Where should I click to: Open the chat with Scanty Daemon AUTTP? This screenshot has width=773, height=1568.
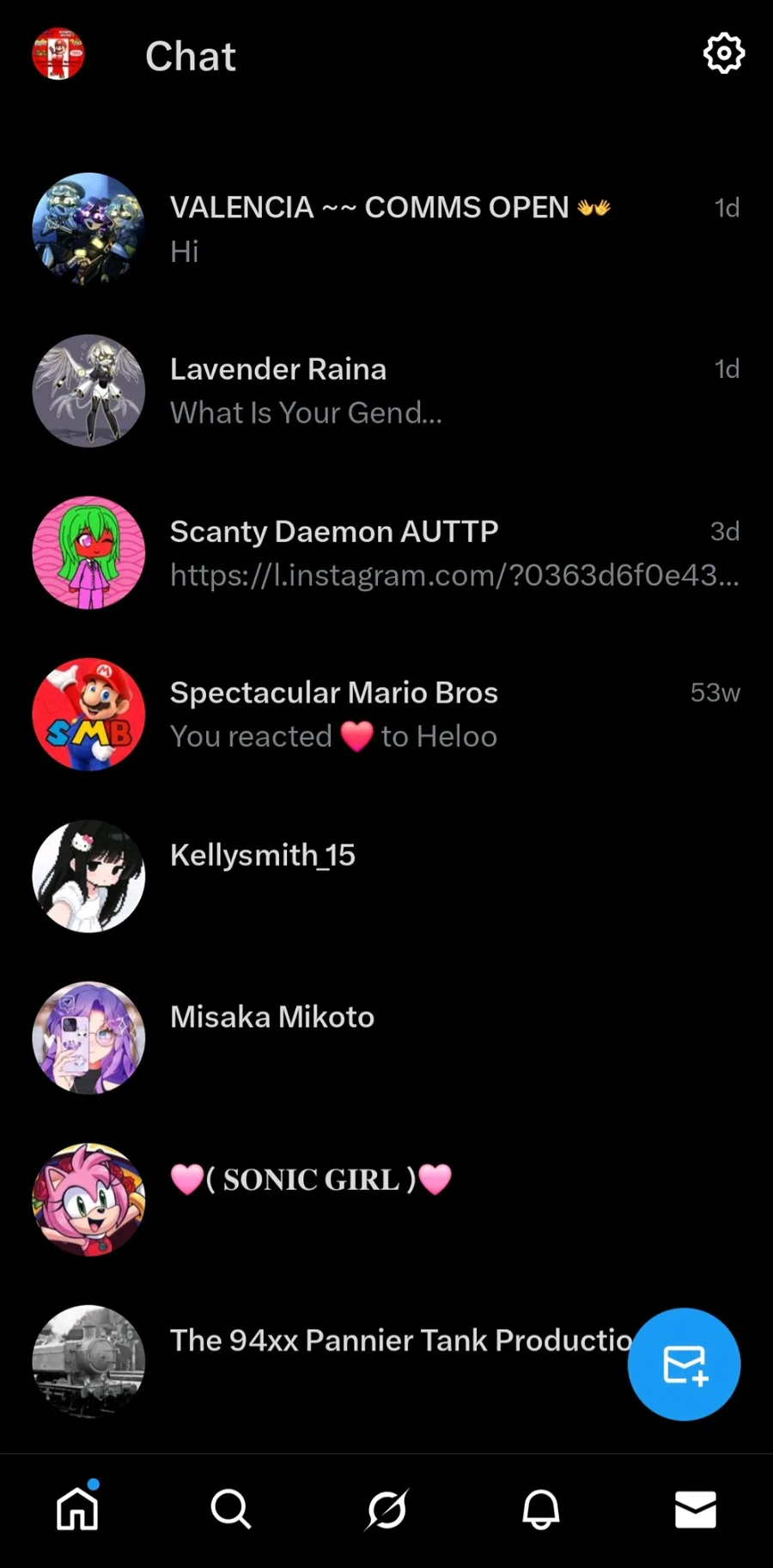point(386,552)
